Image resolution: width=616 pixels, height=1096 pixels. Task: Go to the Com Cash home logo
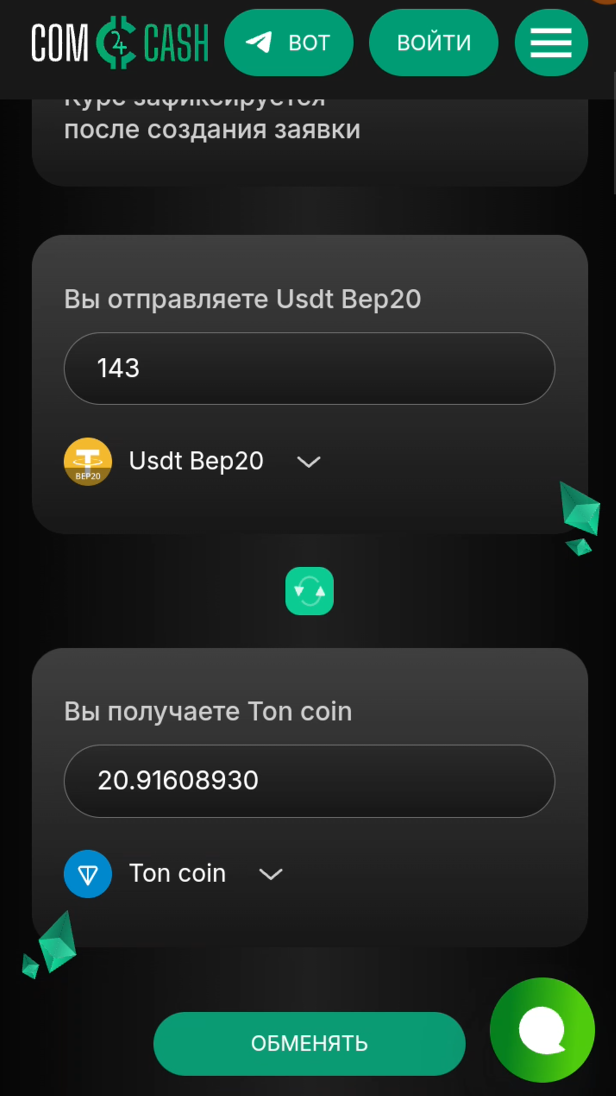(120, 42)
